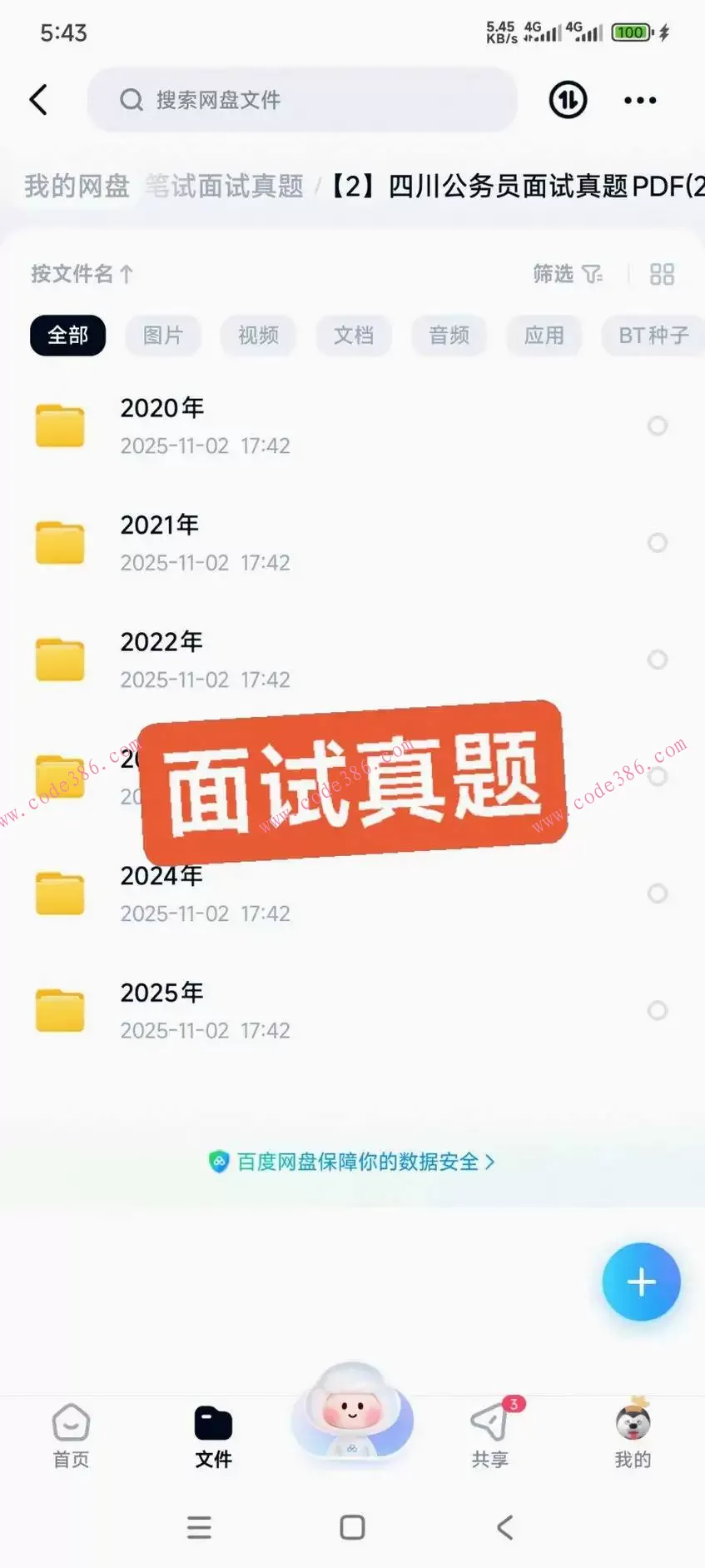Go to 首页 home tab
705x1568 pixels.
tap(71, 1436)
